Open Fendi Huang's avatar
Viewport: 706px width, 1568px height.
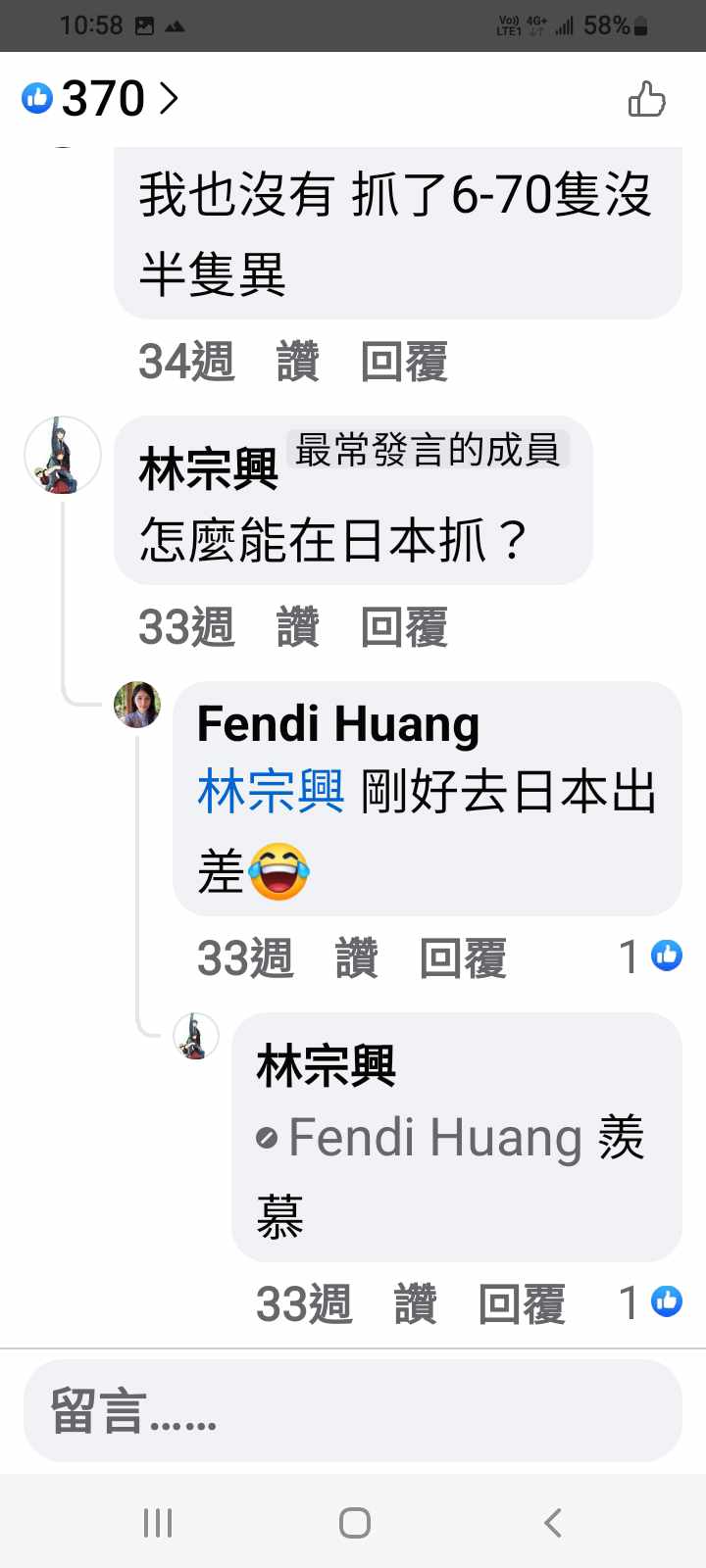point(137,705)
